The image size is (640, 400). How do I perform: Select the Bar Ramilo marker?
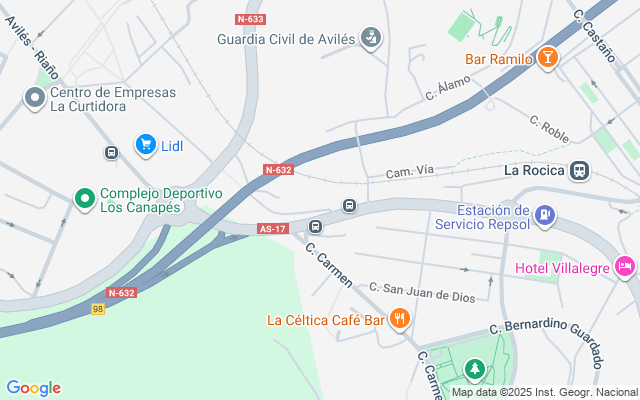[548, 59]
